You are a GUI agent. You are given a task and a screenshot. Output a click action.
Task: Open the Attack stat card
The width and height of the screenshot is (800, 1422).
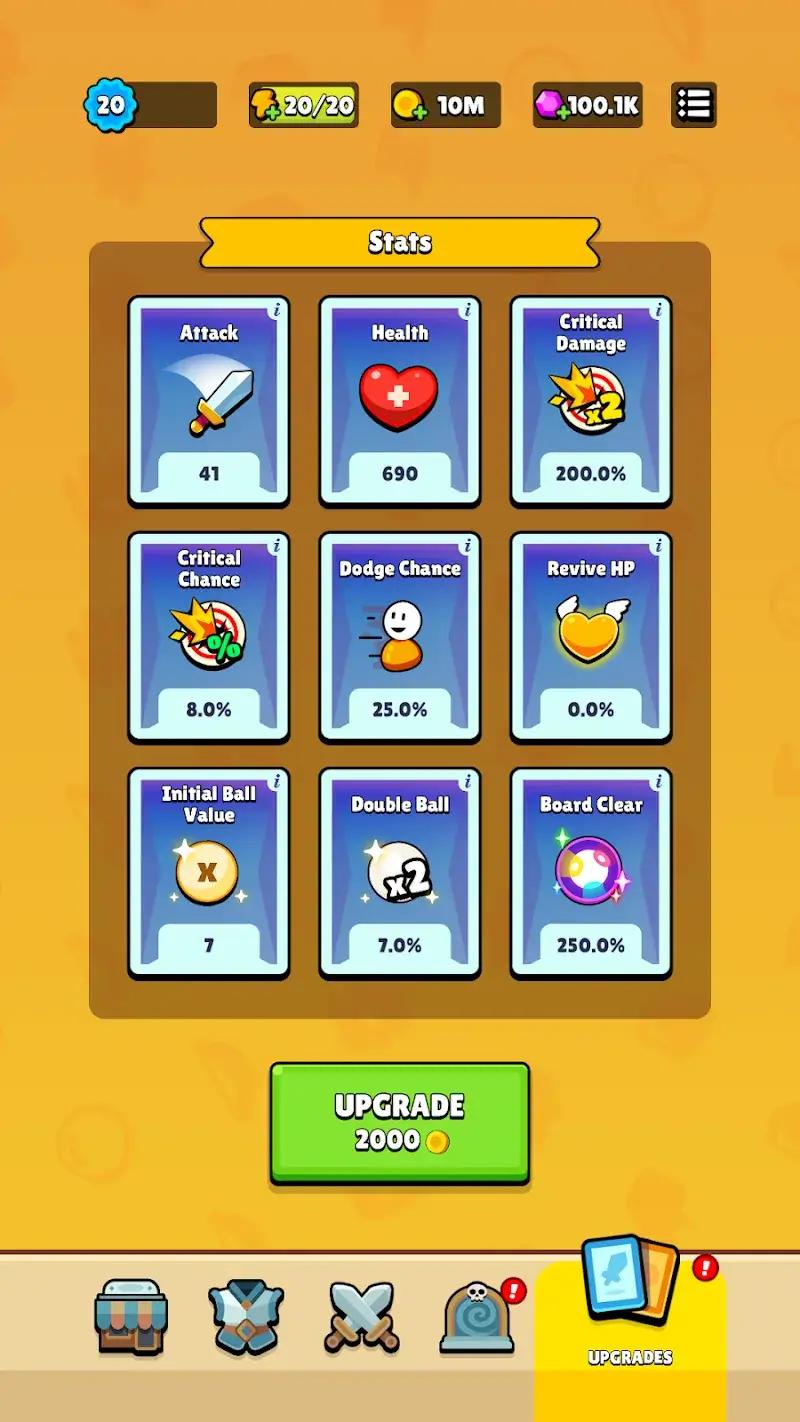click(209, 400)
